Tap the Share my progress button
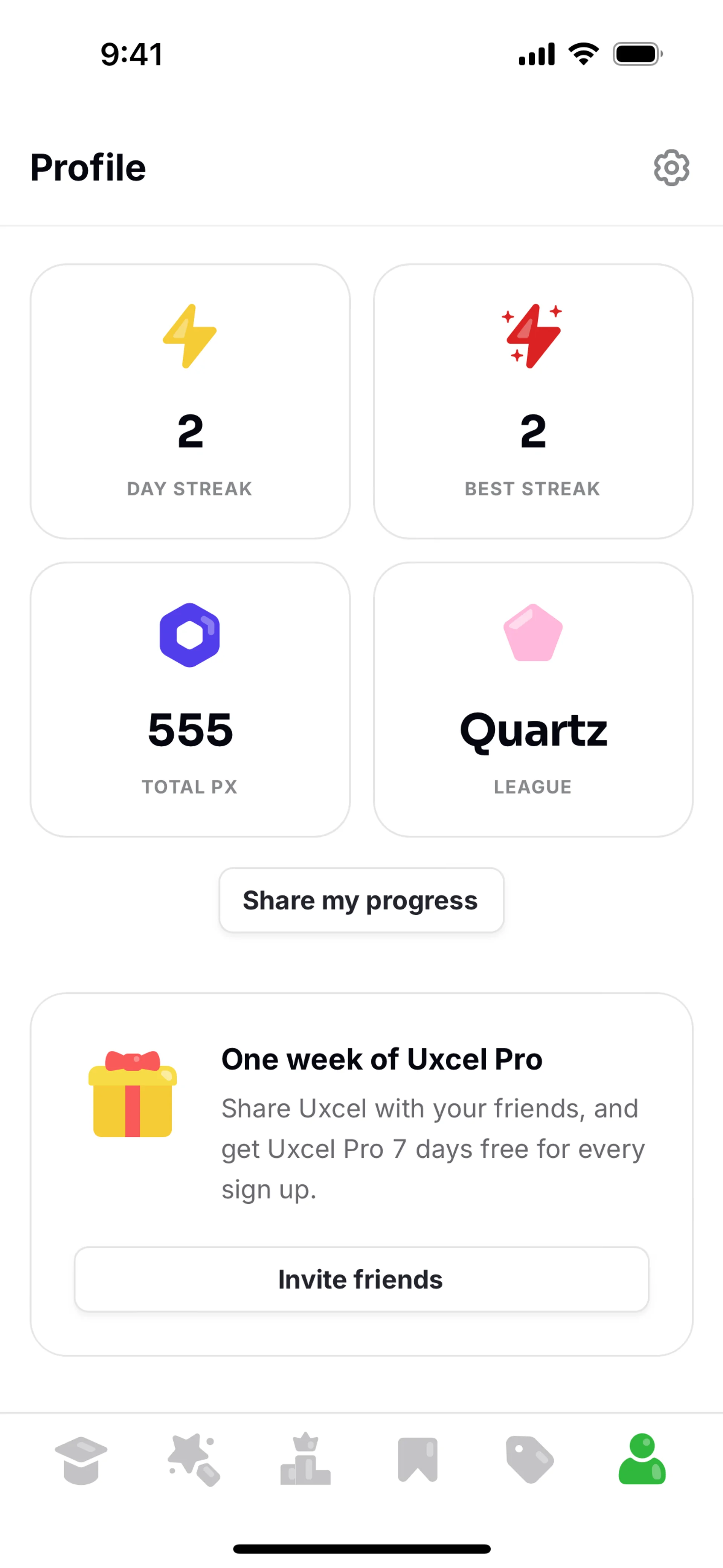This screenshot has width=723, height=1568. pyautogui.click(x=361, y=900)
